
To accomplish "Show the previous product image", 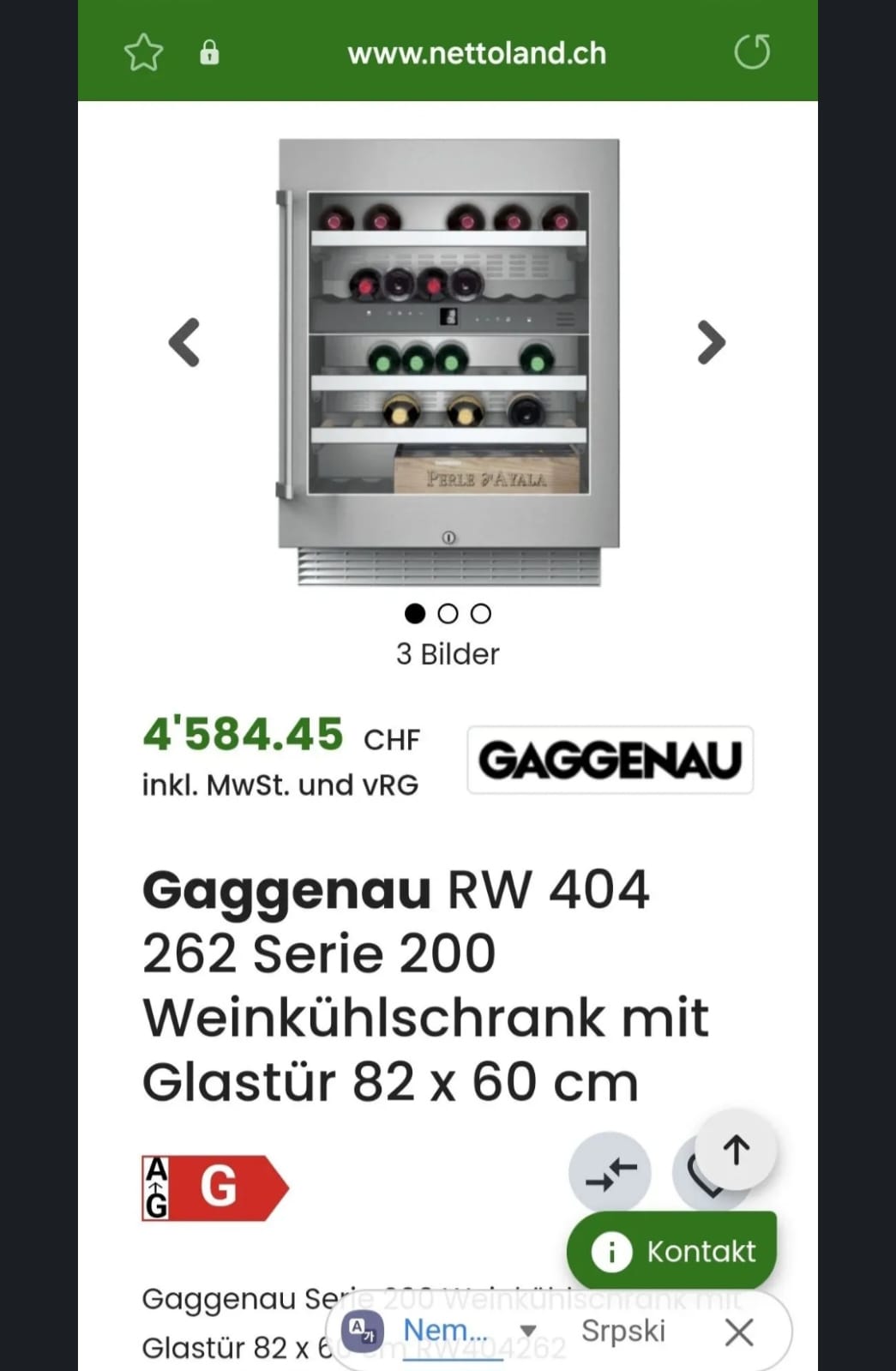I will tap(184, 343).
